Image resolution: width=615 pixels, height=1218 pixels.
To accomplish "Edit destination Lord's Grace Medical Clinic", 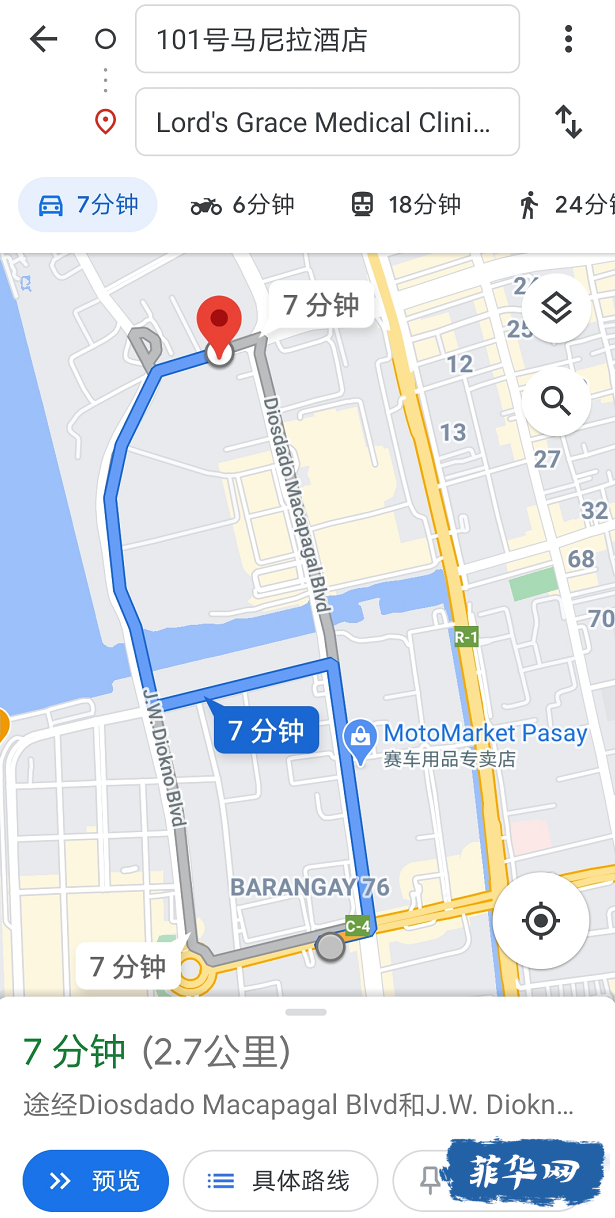I will click(327, 123).
